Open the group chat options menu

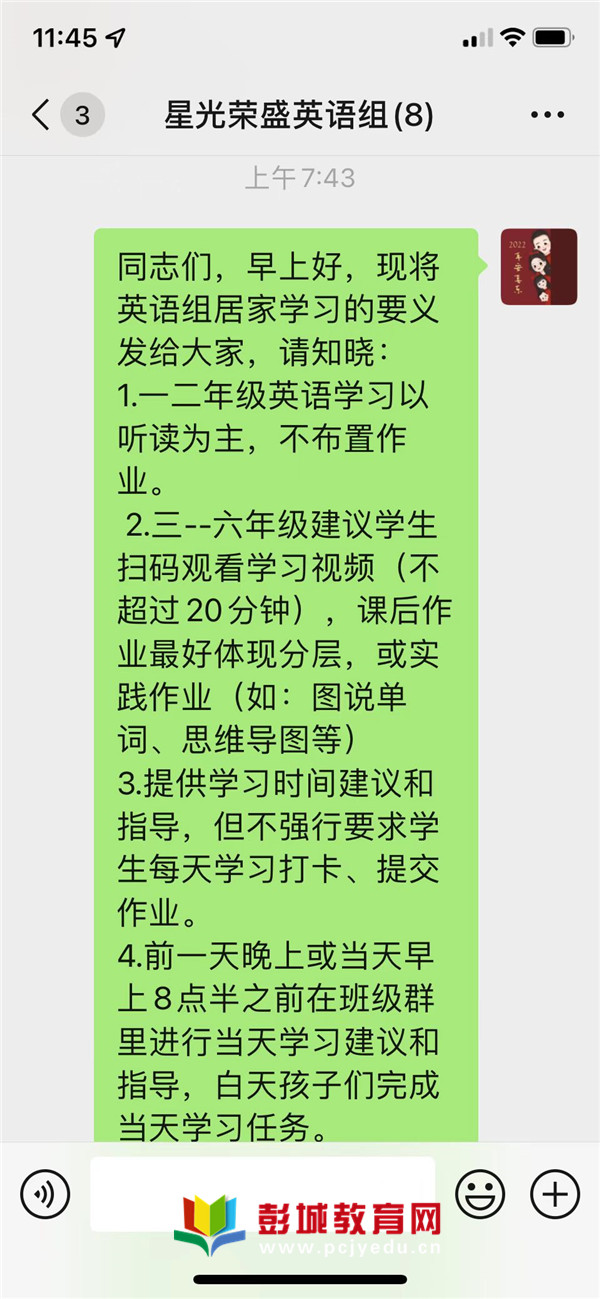click(547, 116)
